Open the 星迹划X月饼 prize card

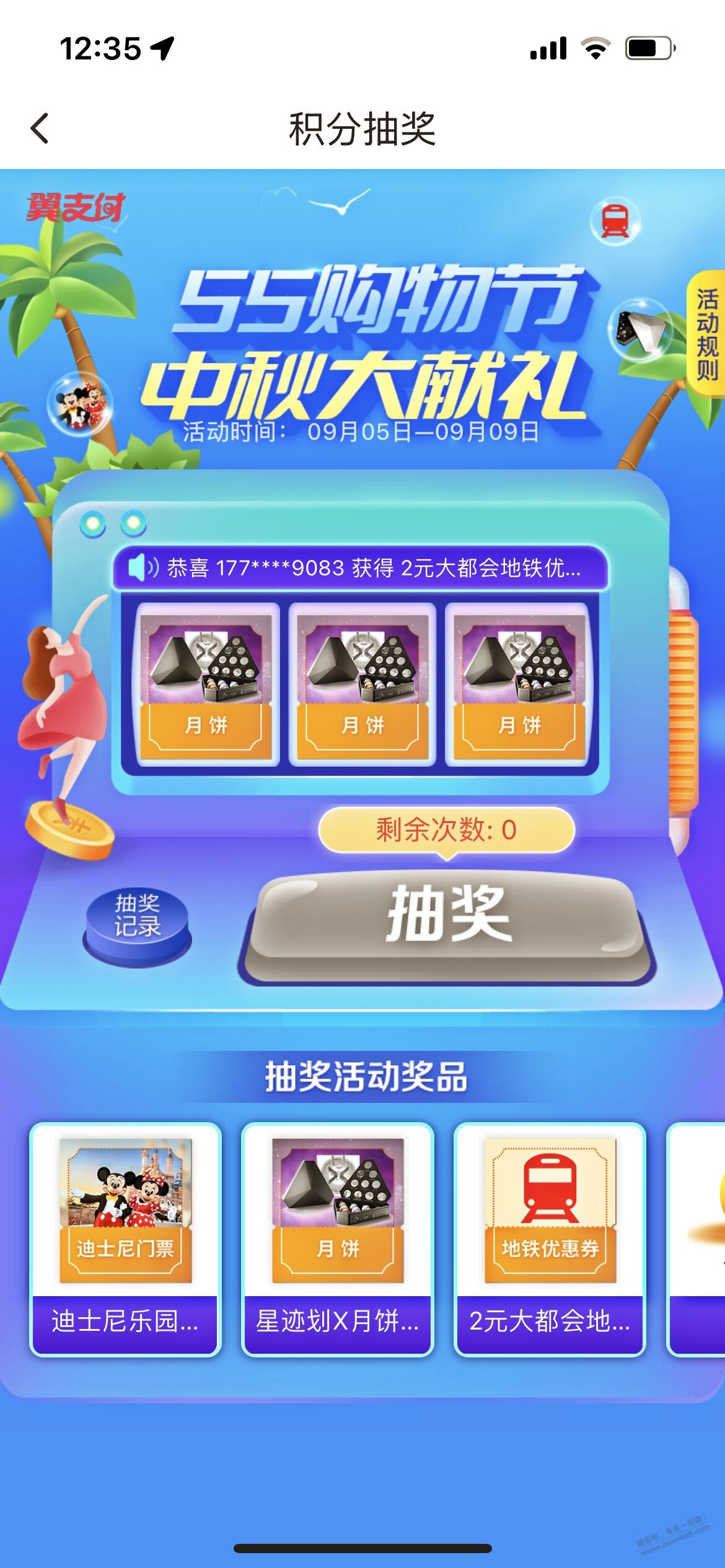338,1239
